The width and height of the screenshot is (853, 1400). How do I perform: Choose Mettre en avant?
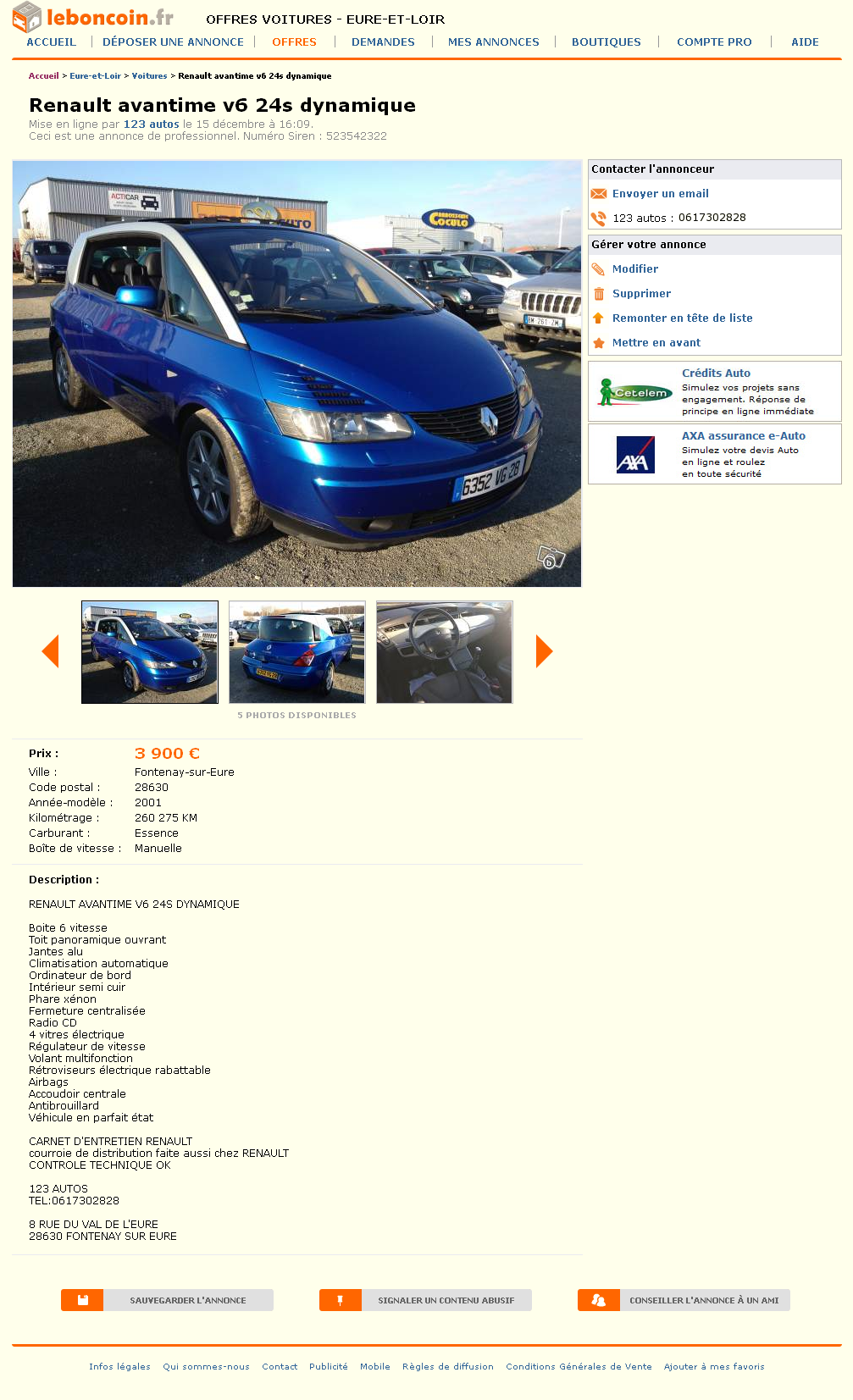pos(656,343)
